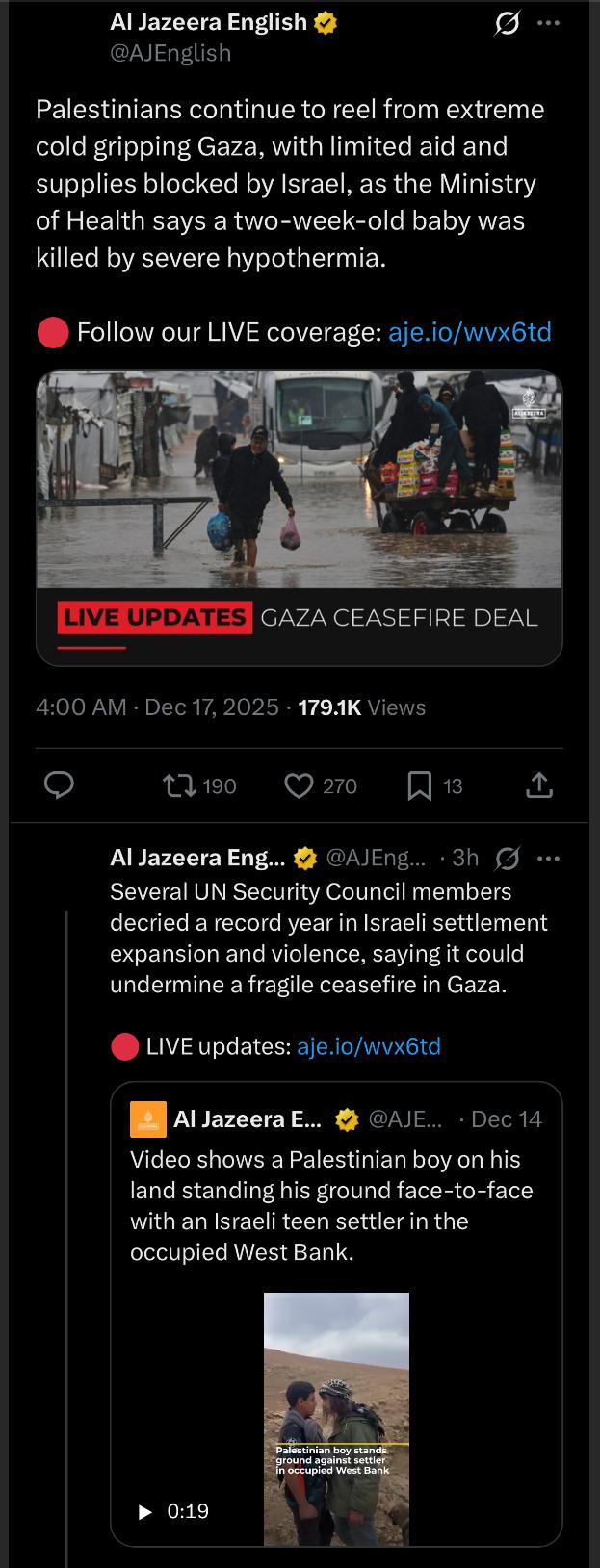Like the post with 270 likes

[x=300, y=786]
